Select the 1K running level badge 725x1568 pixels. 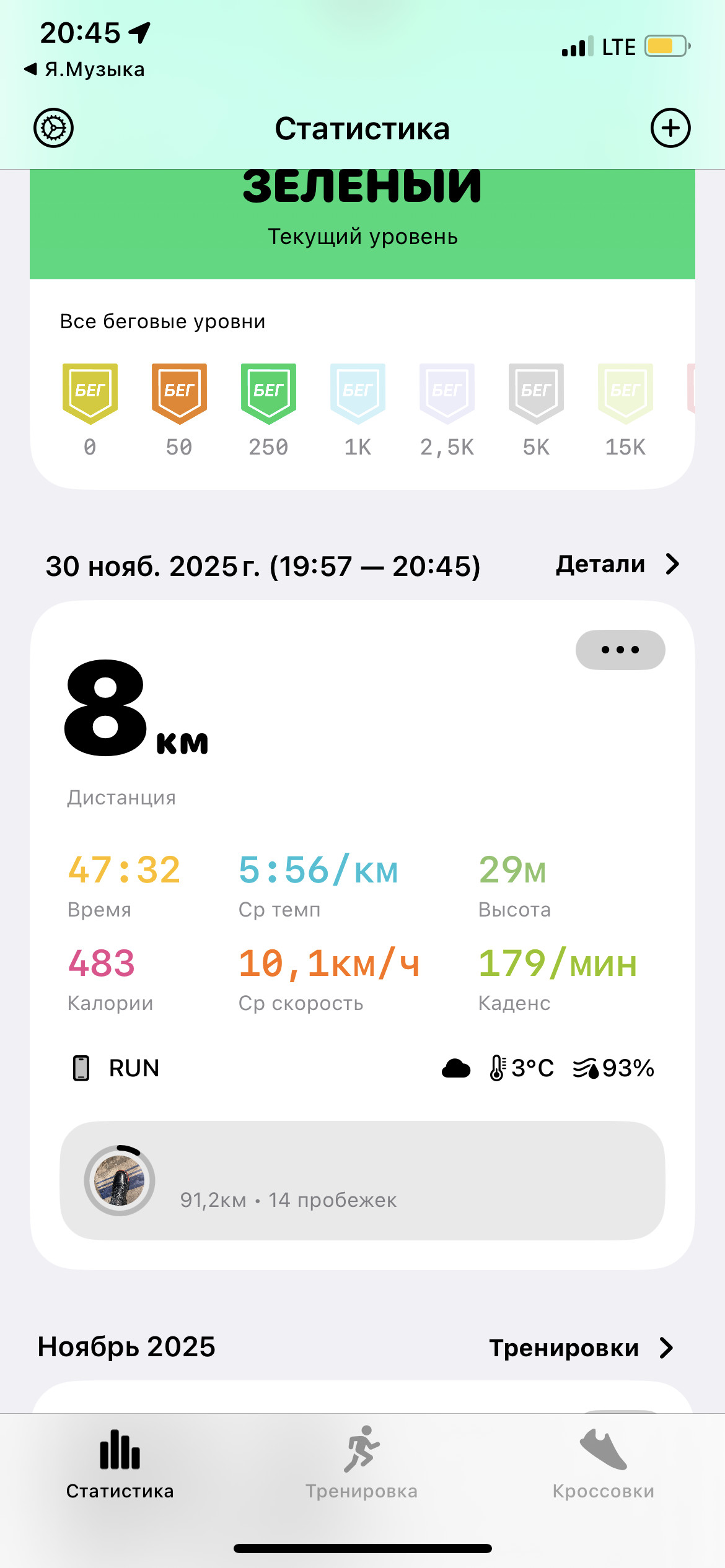click(x=358, y=410)
